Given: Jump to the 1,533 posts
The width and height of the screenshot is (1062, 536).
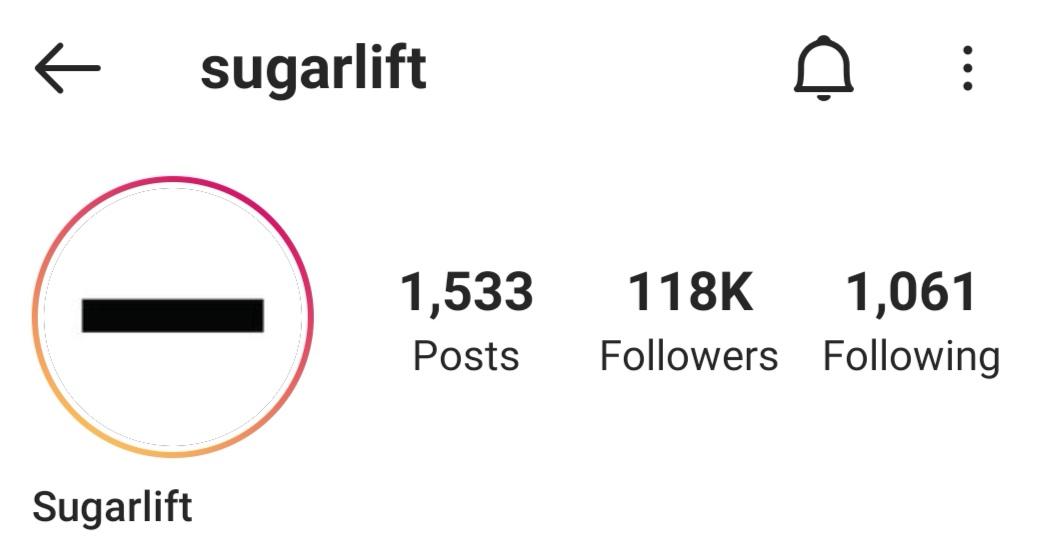Looking at the screenshot, I should tap(466, 320).
